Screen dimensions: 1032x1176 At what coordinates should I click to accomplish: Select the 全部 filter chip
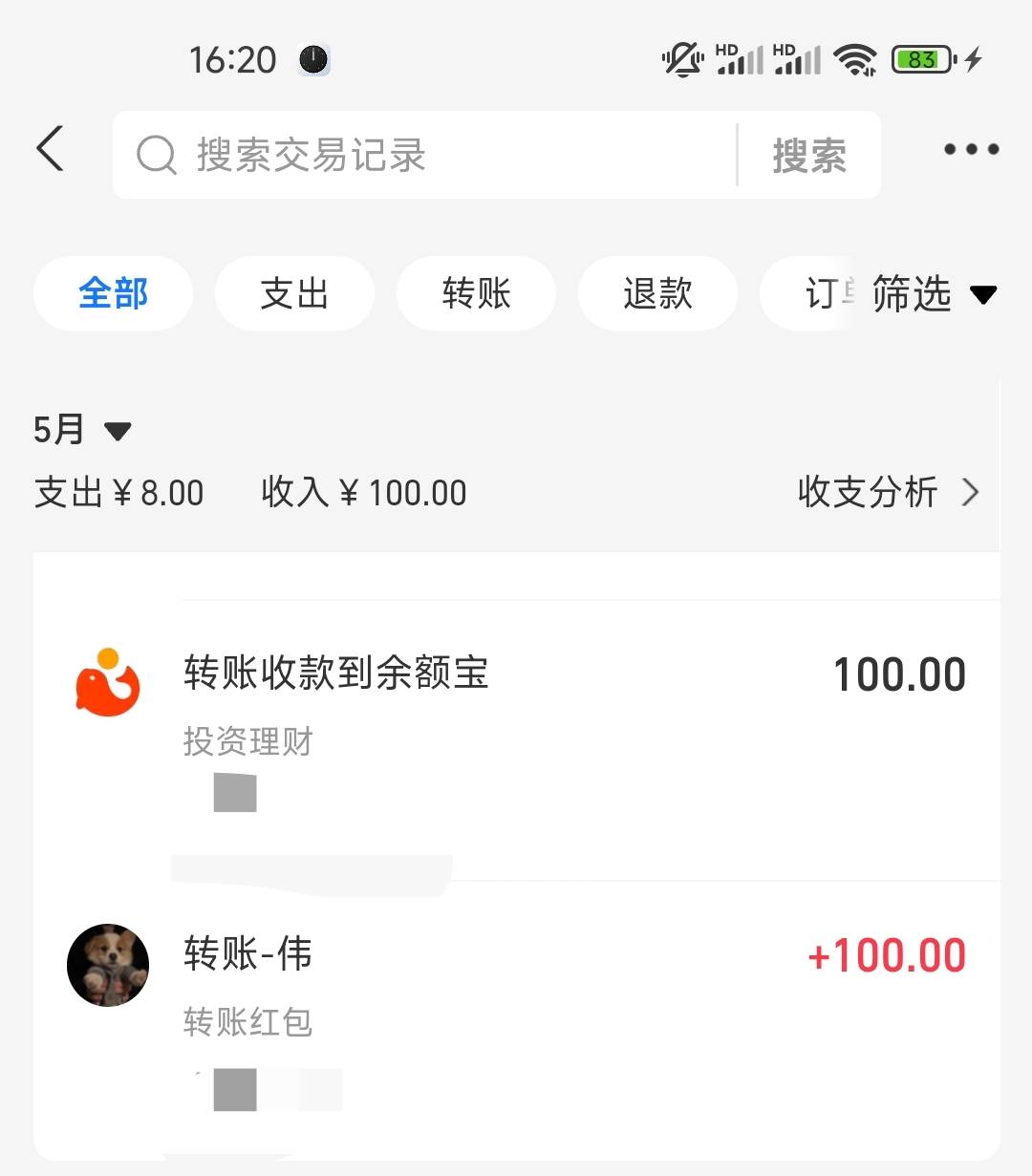(113, 293)
